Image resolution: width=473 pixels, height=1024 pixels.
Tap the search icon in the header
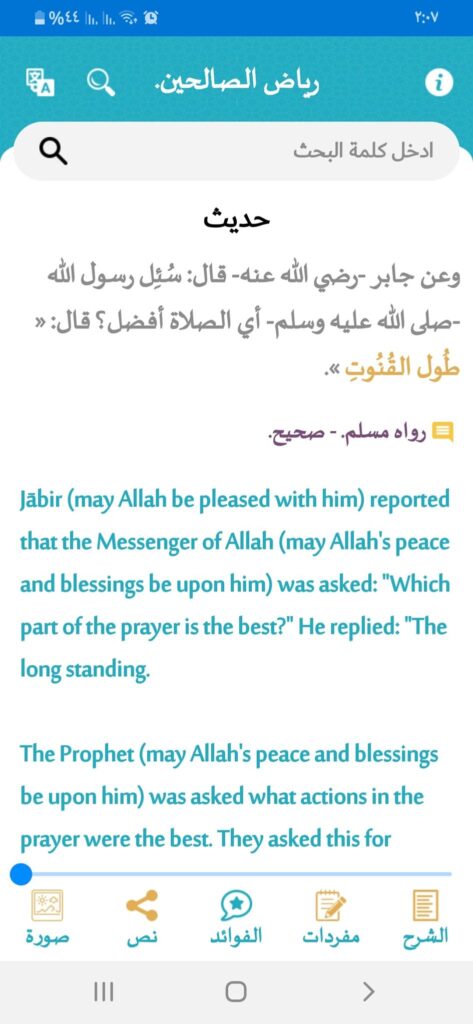pos(101,82)
